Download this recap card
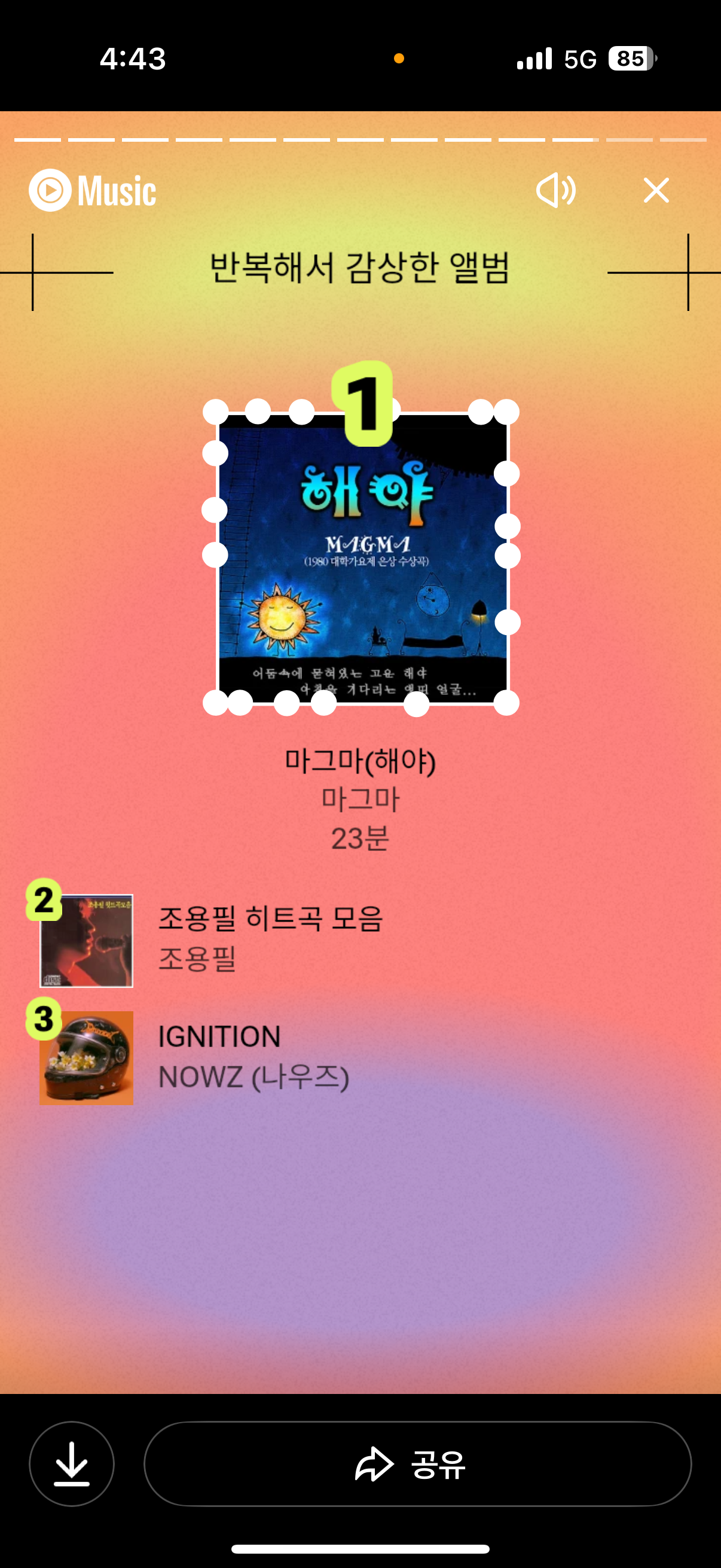The height and width of the screenshot is (1568, 721). [72, 1463]
